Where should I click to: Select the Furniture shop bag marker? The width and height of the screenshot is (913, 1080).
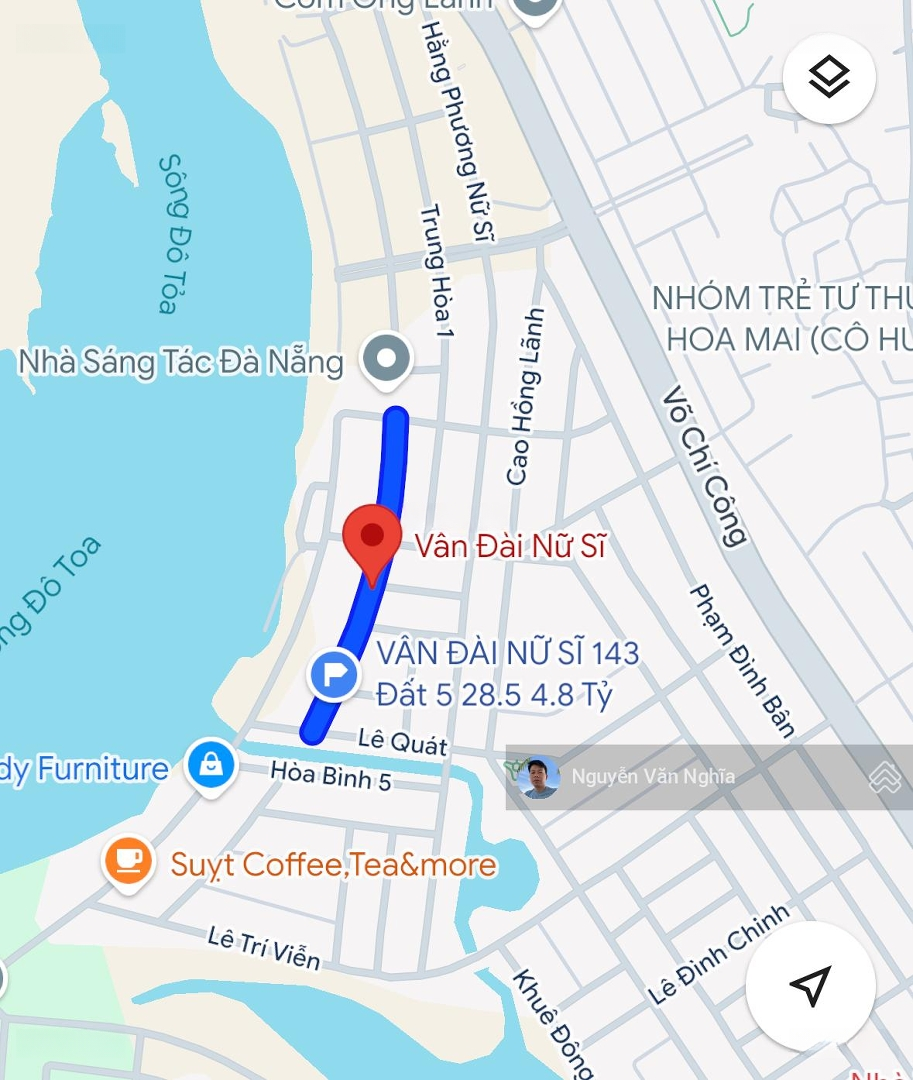(211, 766)
